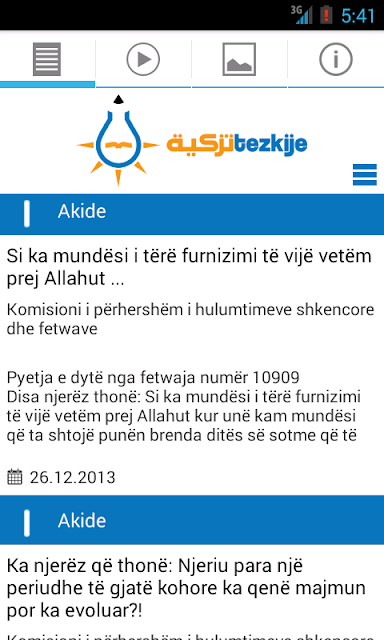The height and width of the screenshot is (640, 384).
Task: Open article about furnizimi prej Allahut
Action: tap(189, 267)
